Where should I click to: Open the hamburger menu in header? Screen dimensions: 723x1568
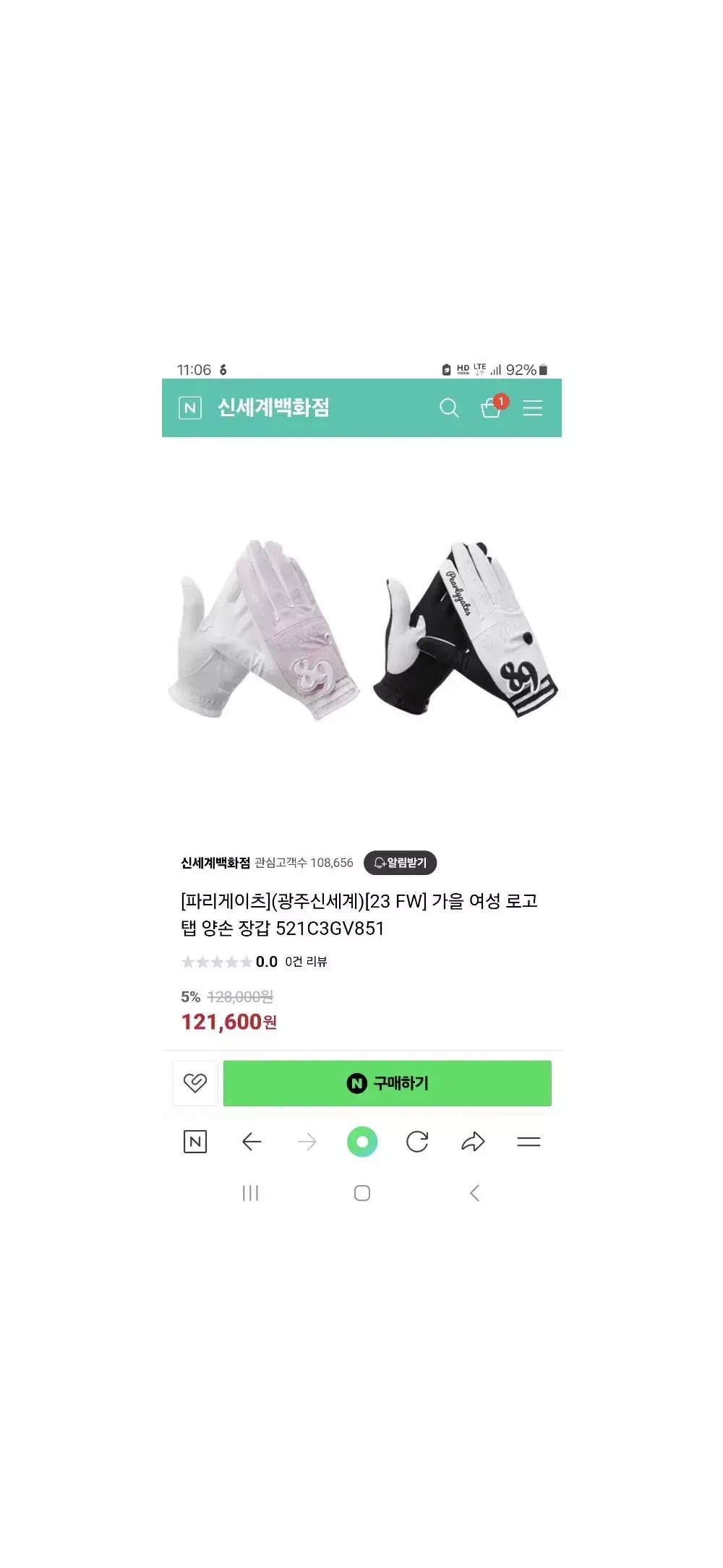click(x=533, y=408)
